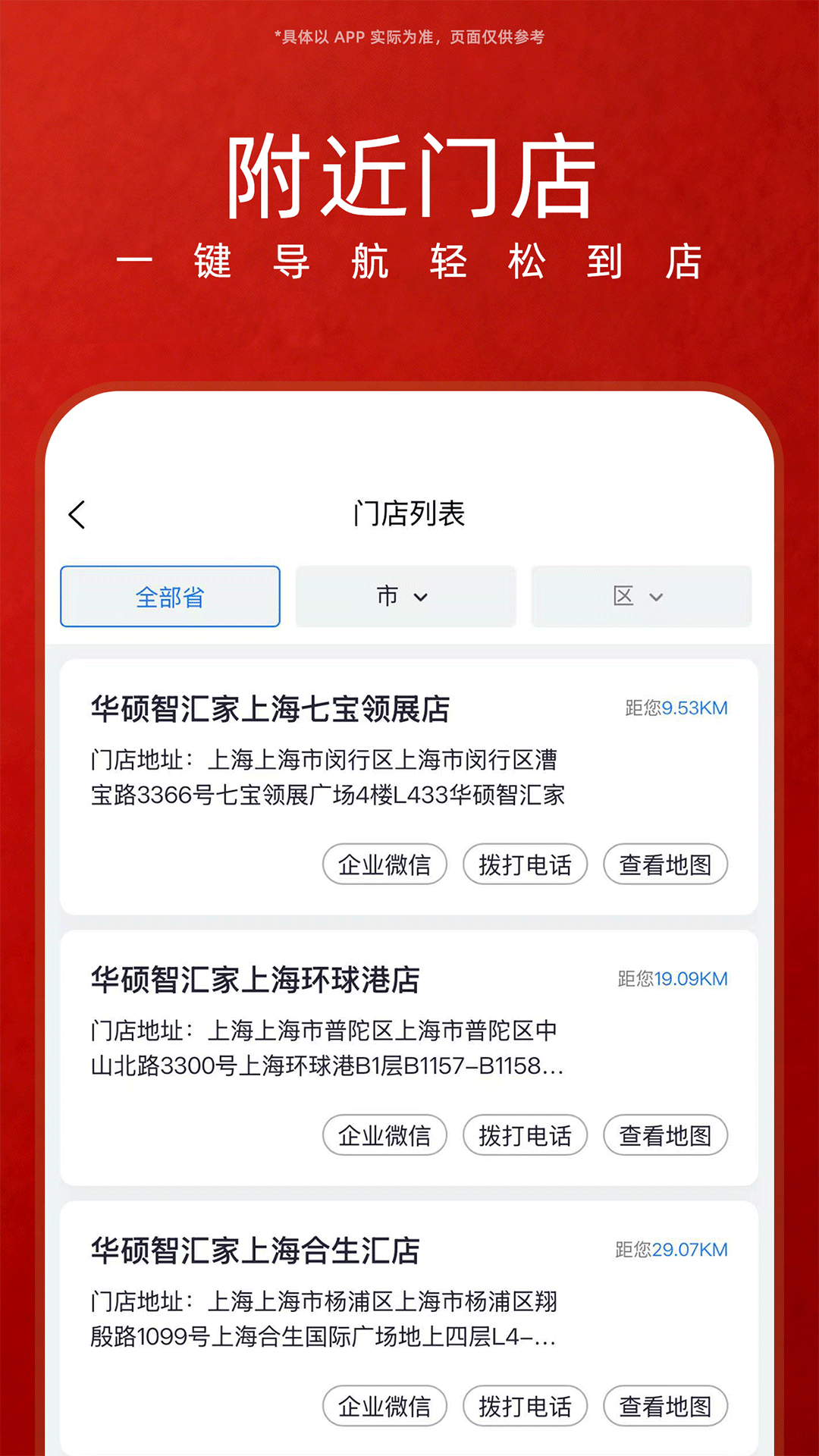Open 企业微信 for 七宝领展店
819x1456 pixels.
point(384,864)
